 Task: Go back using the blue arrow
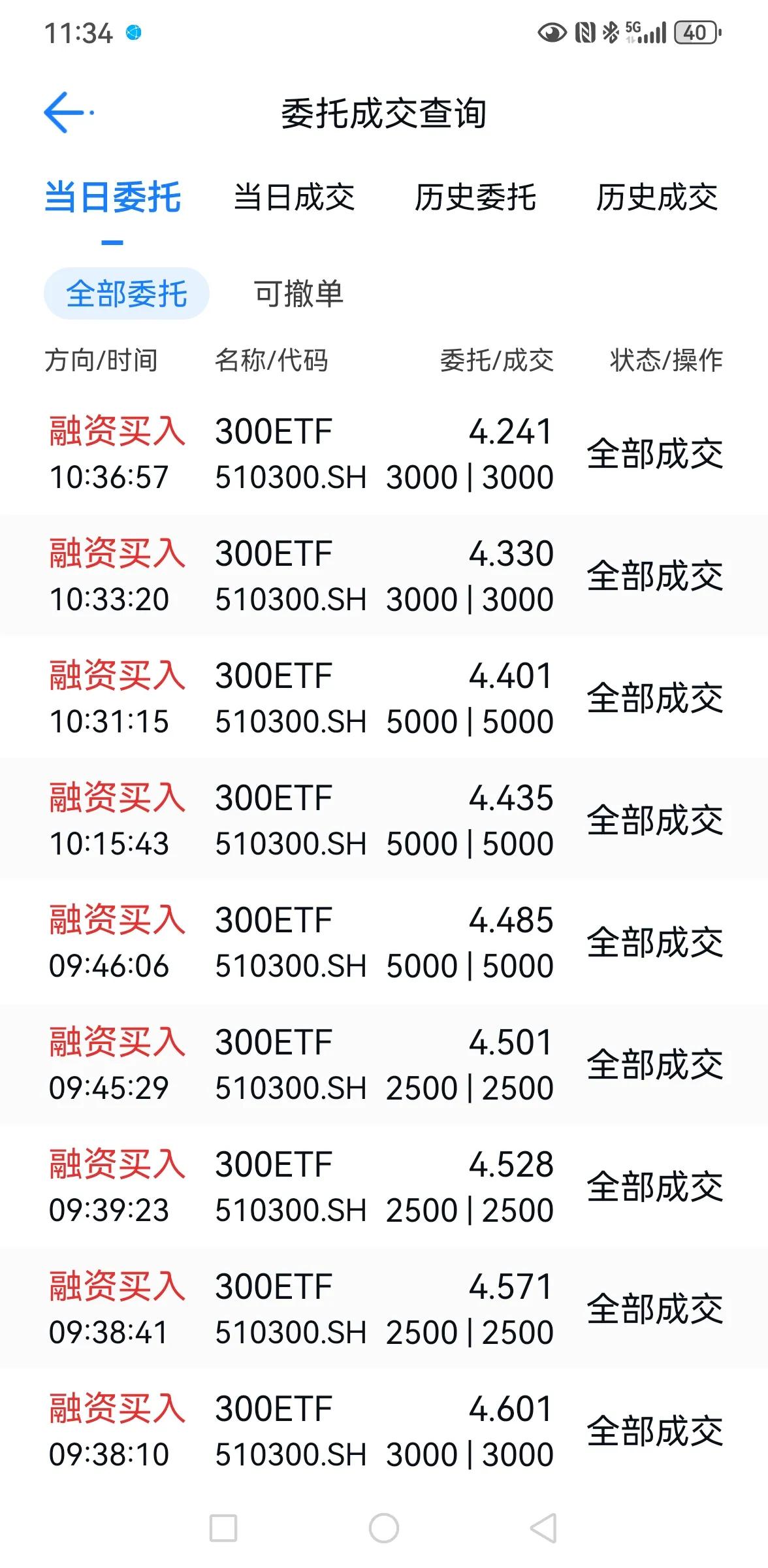(69, 112)
